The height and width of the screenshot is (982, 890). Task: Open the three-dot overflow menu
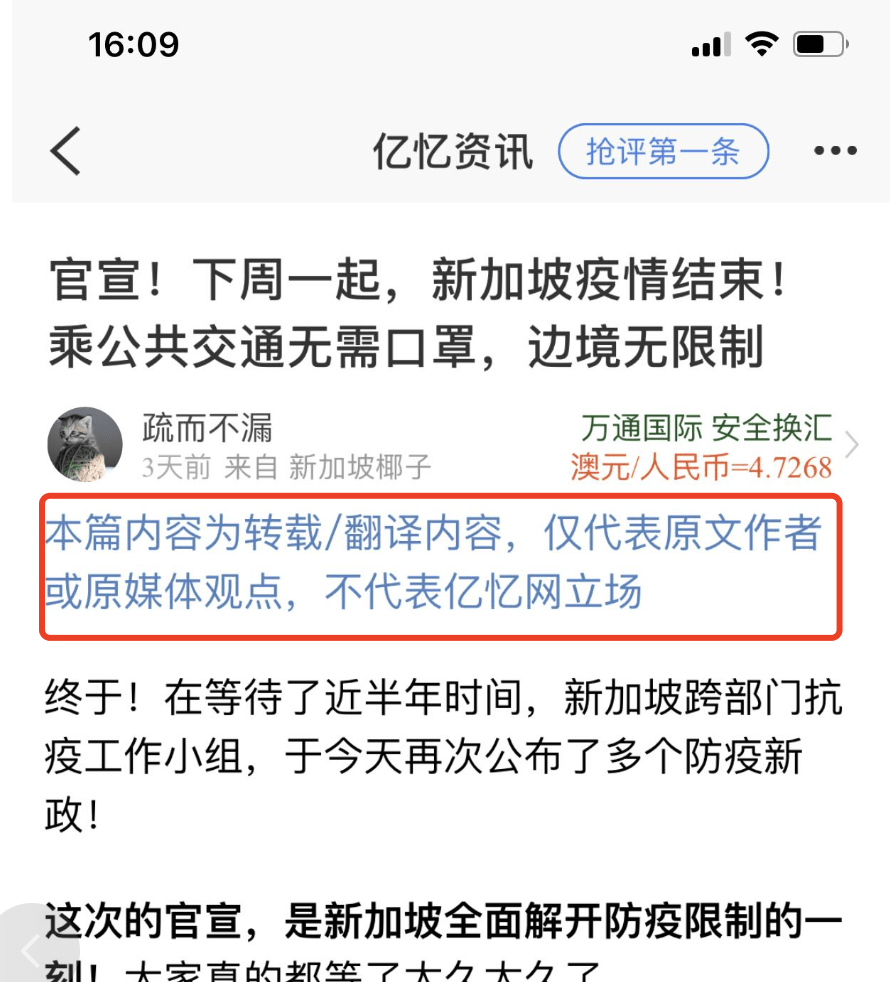pyautogui.click(x=835, y=152)
